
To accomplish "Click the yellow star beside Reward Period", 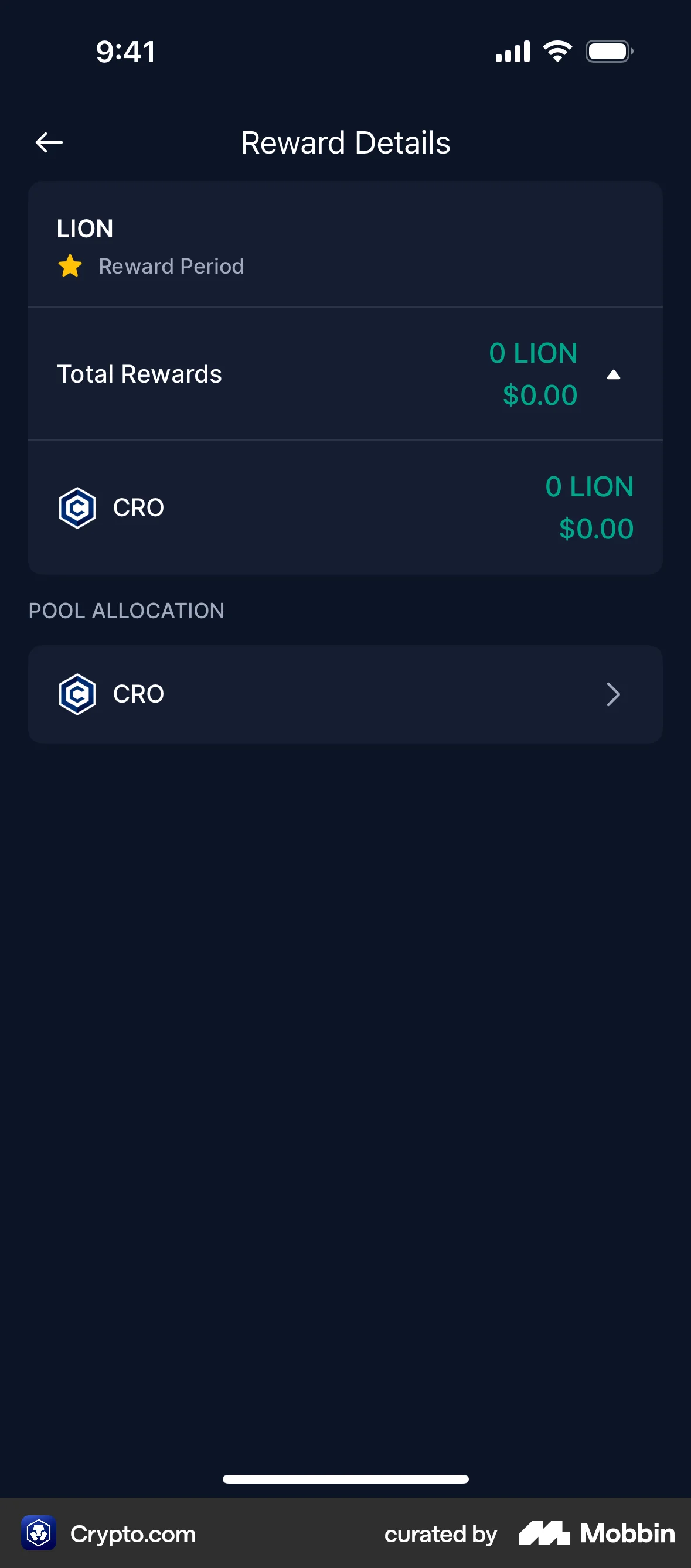I will click(x=70, y=266).
